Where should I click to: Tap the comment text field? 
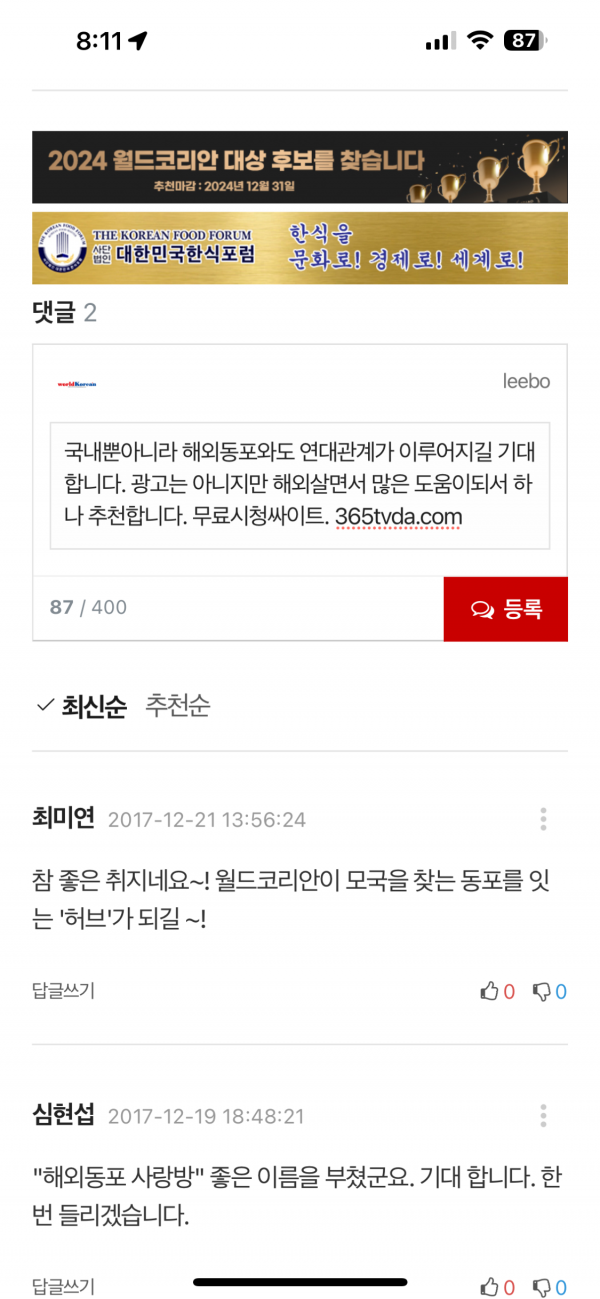300,485
